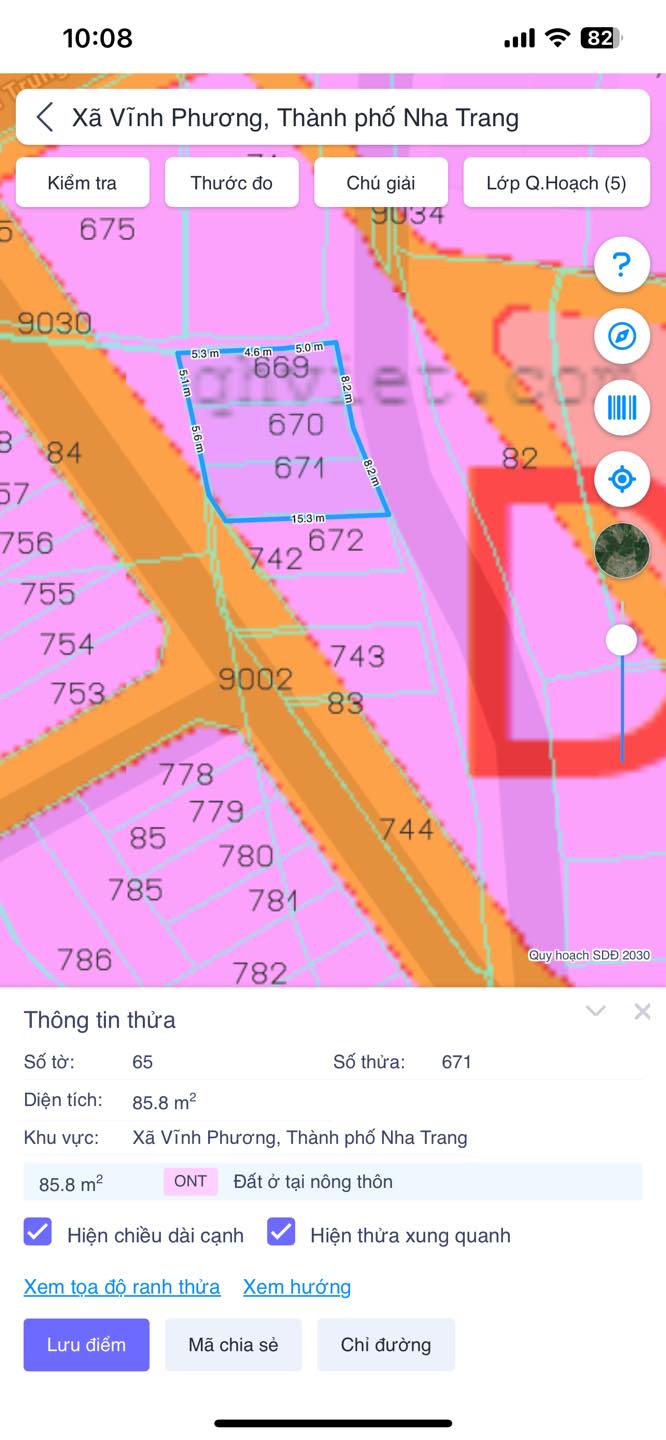This screenshot has height=1440, width=666.
Task: Switch to the satellite map thumbnail
Action: click(x=622, y=551)
